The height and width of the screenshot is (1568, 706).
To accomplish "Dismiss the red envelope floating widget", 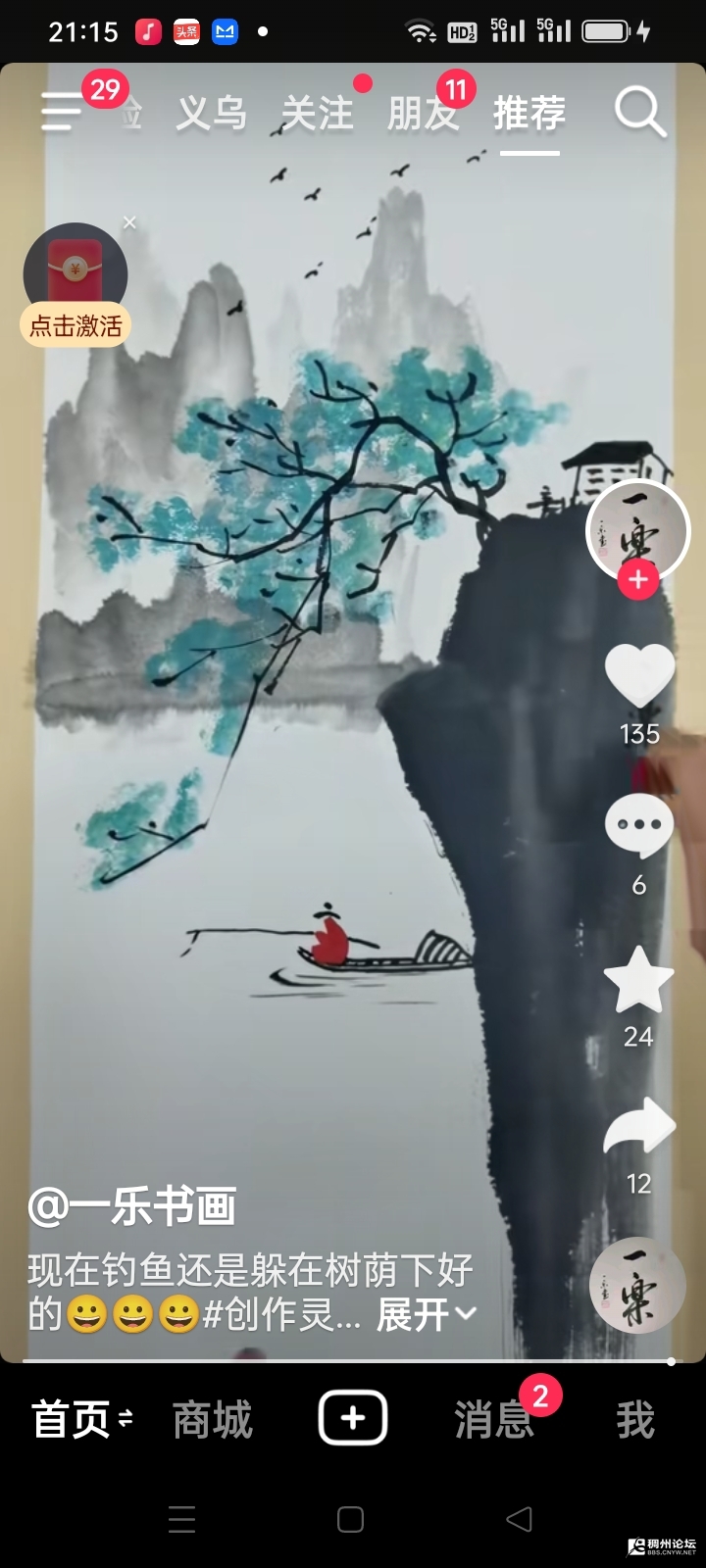I will pyautogui.click(x=129, y=223).
